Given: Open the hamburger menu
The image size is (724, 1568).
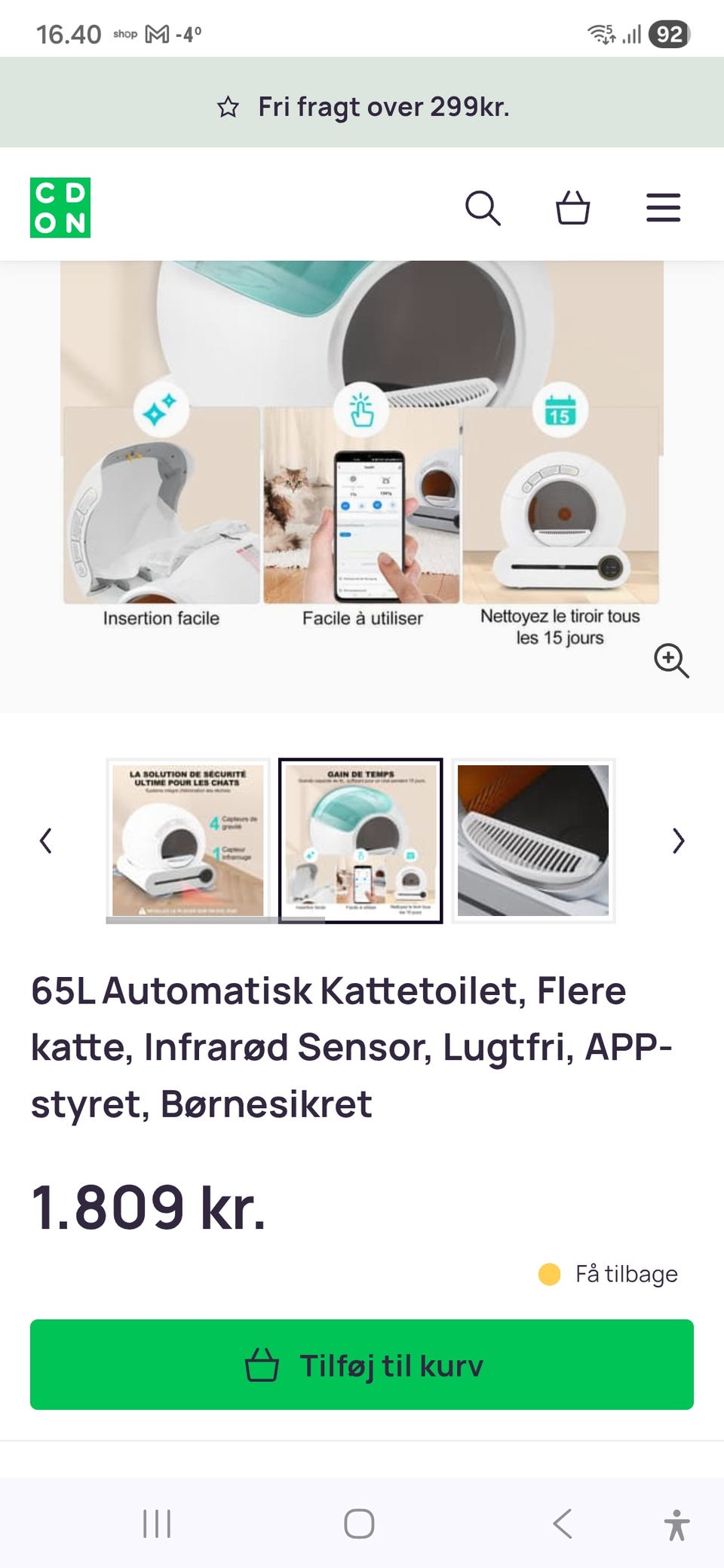Looking at the screenshot, I should tap(662, 208).
